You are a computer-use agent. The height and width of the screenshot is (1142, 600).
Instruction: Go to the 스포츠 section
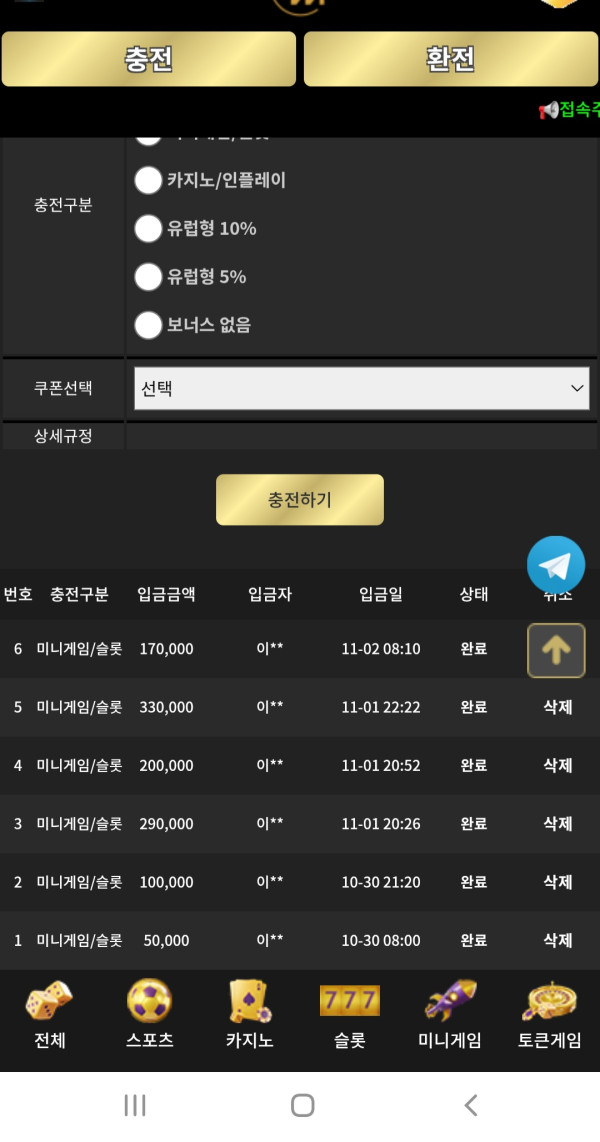click(x=149, y=1014)
